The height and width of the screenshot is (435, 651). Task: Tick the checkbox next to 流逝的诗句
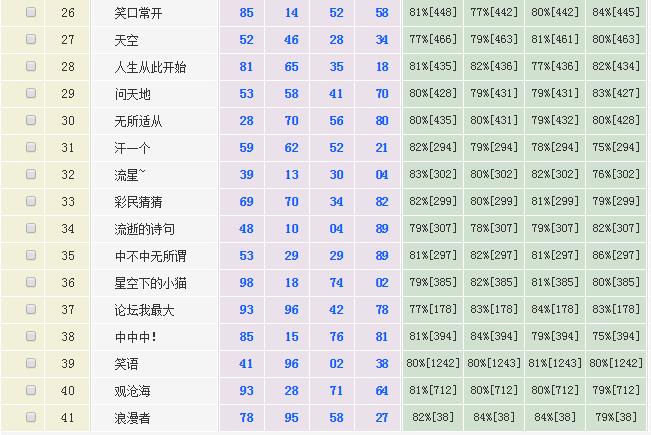31,228
